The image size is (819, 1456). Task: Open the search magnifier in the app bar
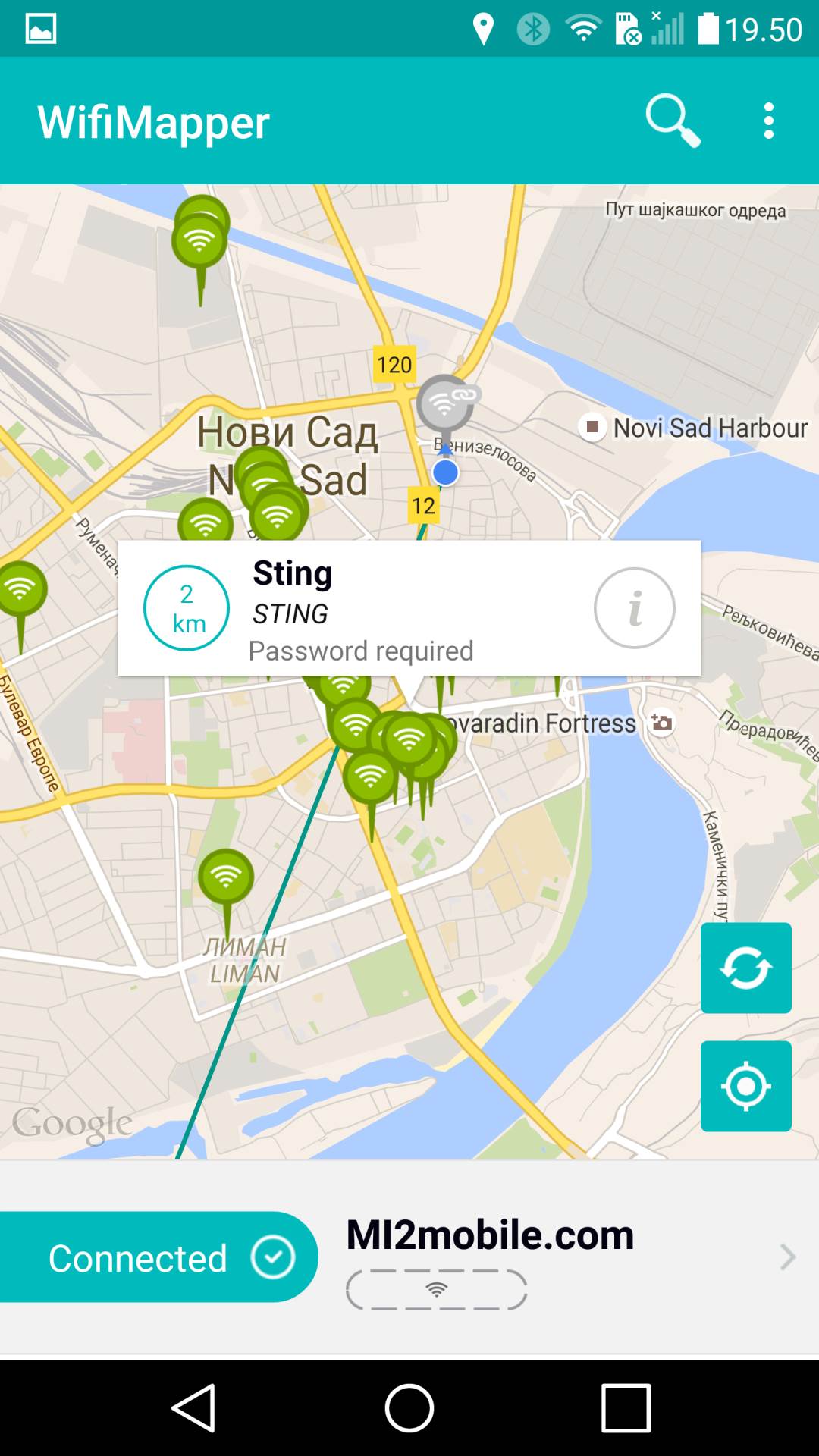tap(672, 121)
